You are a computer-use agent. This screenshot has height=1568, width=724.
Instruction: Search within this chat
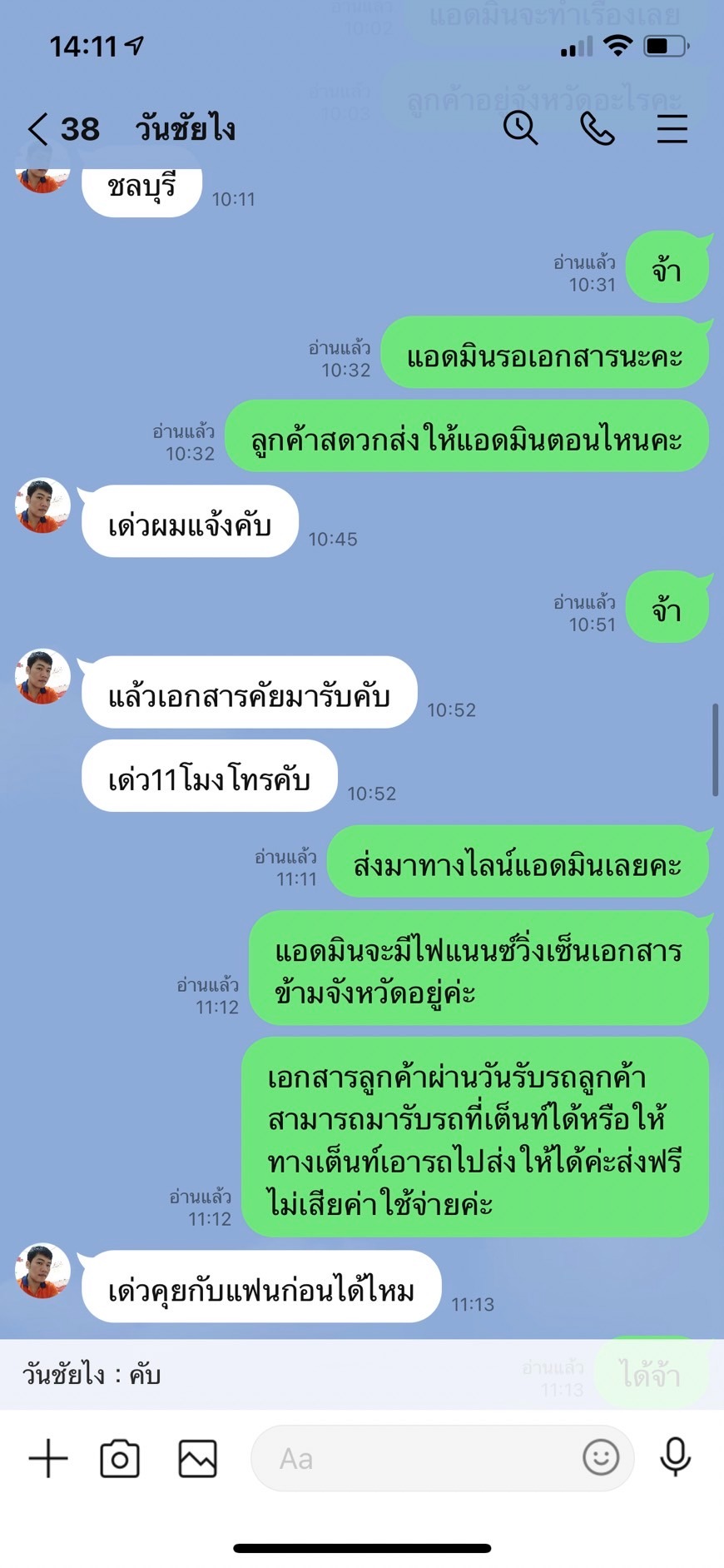pos(520,128)
